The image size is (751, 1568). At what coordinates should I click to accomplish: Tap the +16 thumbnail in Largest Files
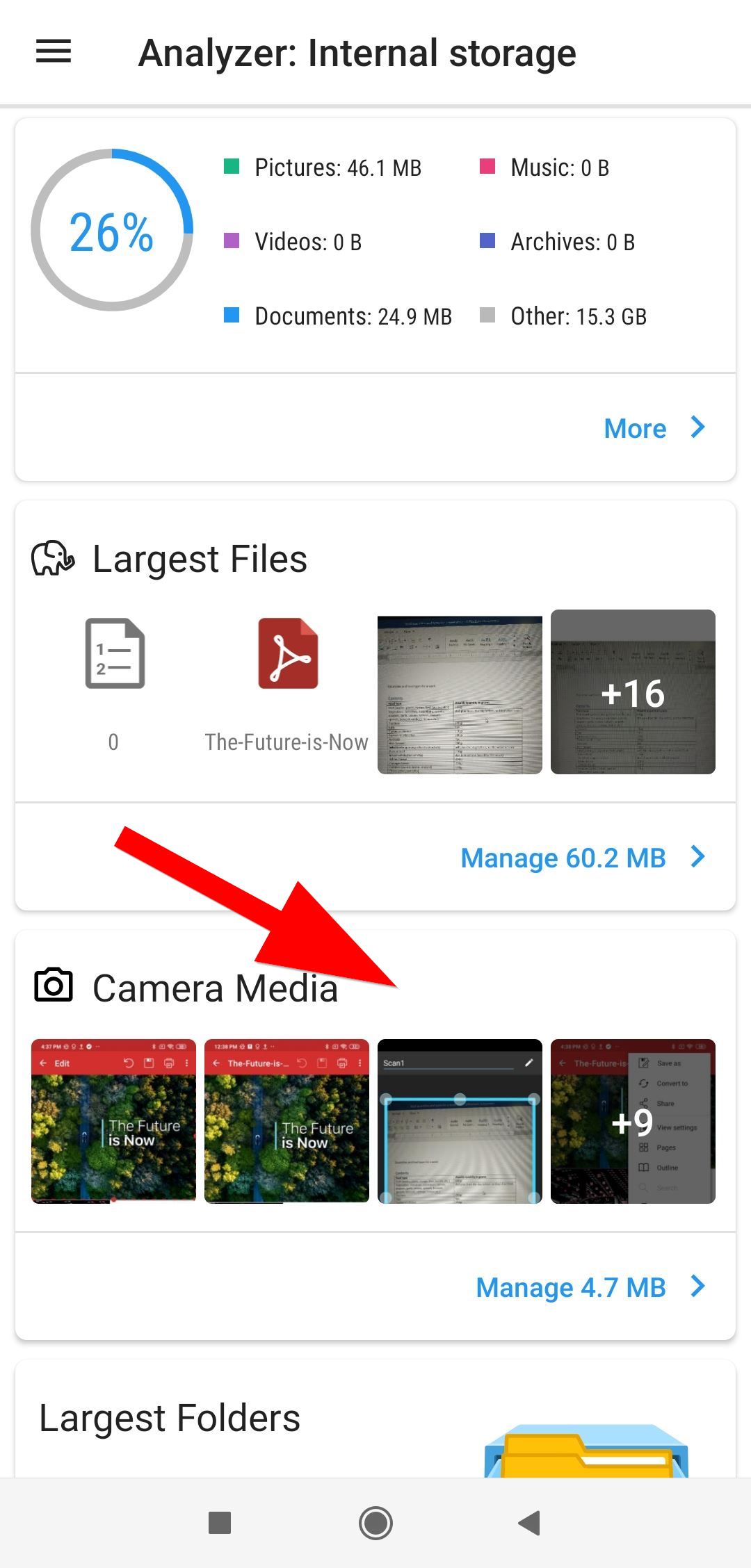coord(633,692)
